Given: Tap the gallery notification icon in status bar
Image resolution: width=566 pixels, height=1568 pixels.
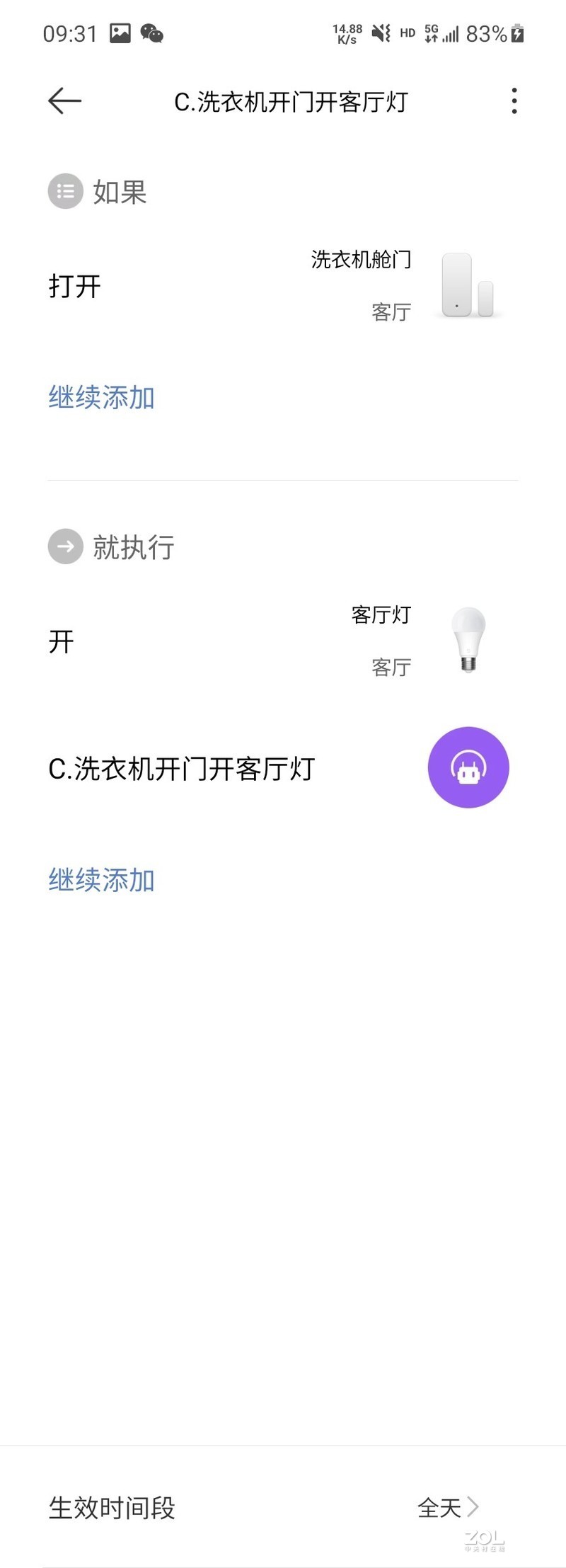Looking at the screenshot, I should point(119,33).
